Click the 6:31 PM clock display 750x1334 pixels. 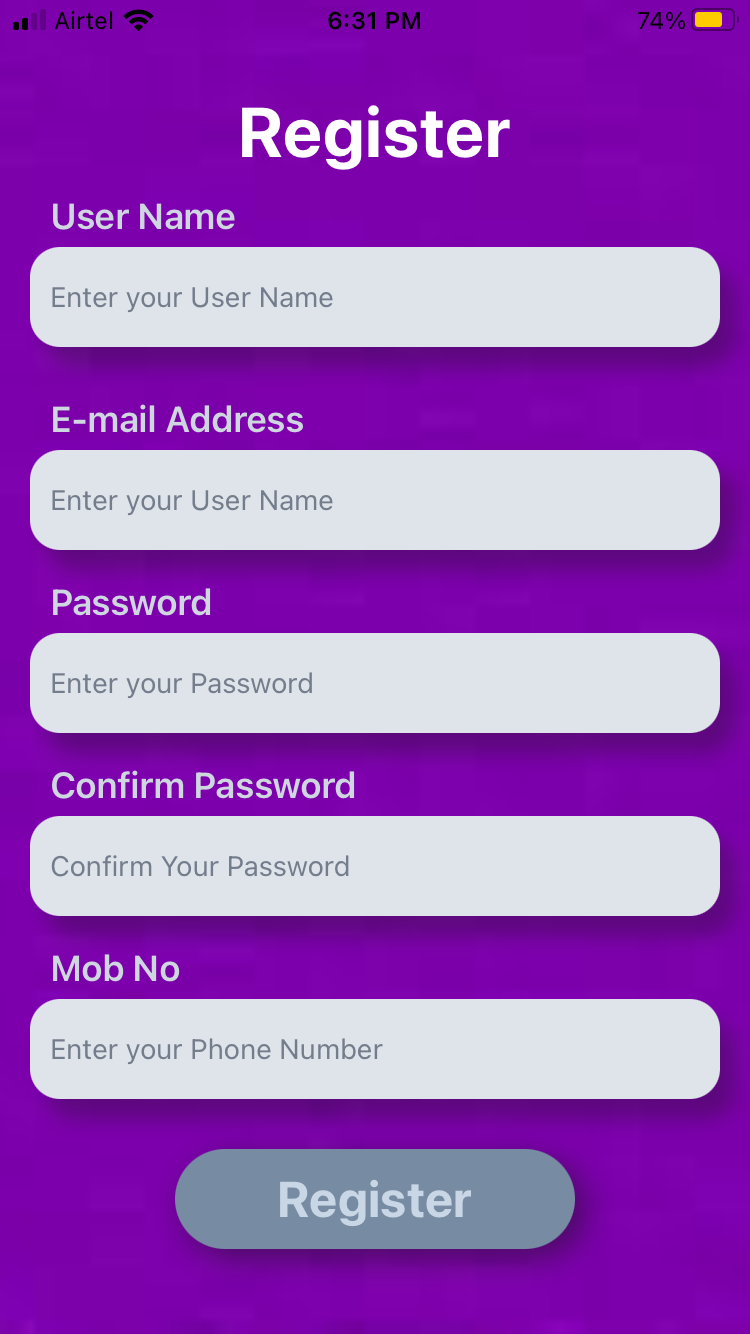pos(374,19)
